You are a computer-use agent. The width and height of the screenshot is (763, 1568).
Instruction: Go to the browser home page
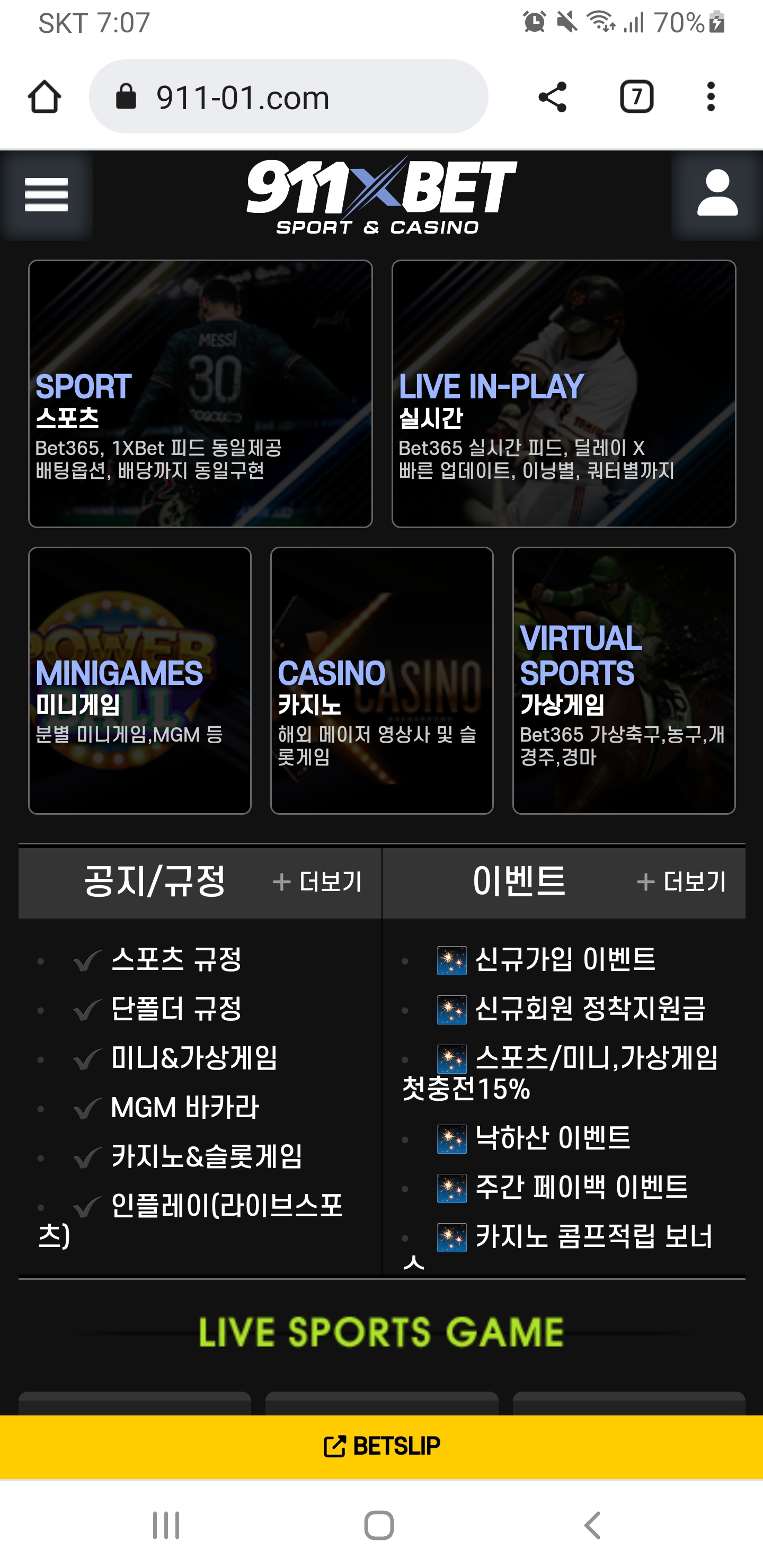pyautogui.click(x=45, y=97)
